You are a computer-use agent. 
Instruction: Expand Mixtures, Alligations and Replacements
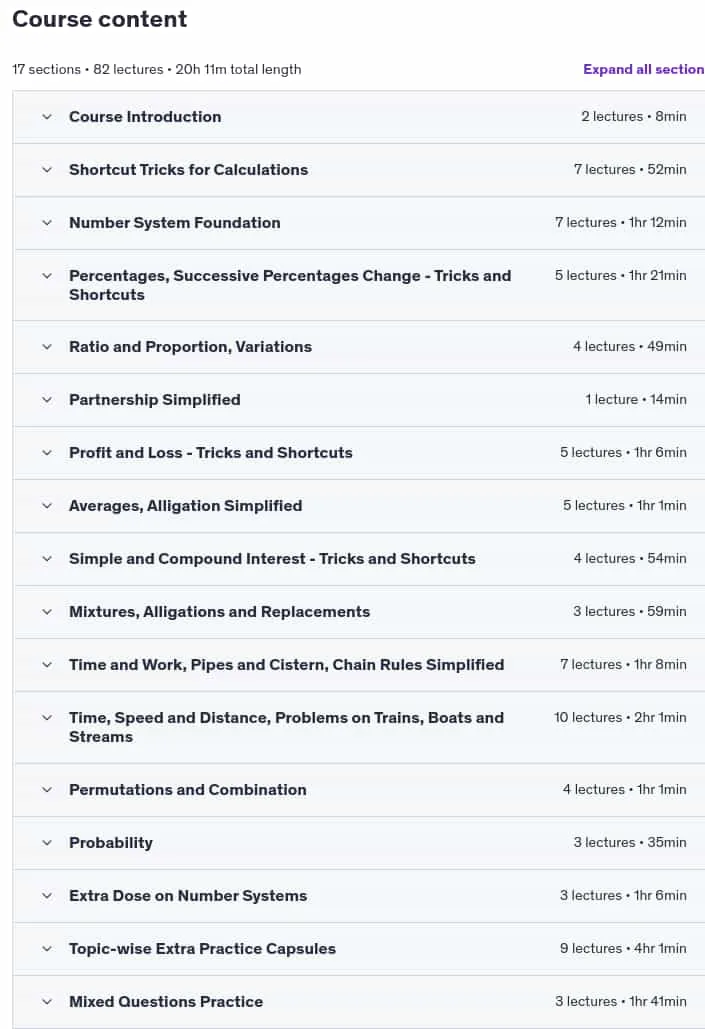(x=358, y=612)
